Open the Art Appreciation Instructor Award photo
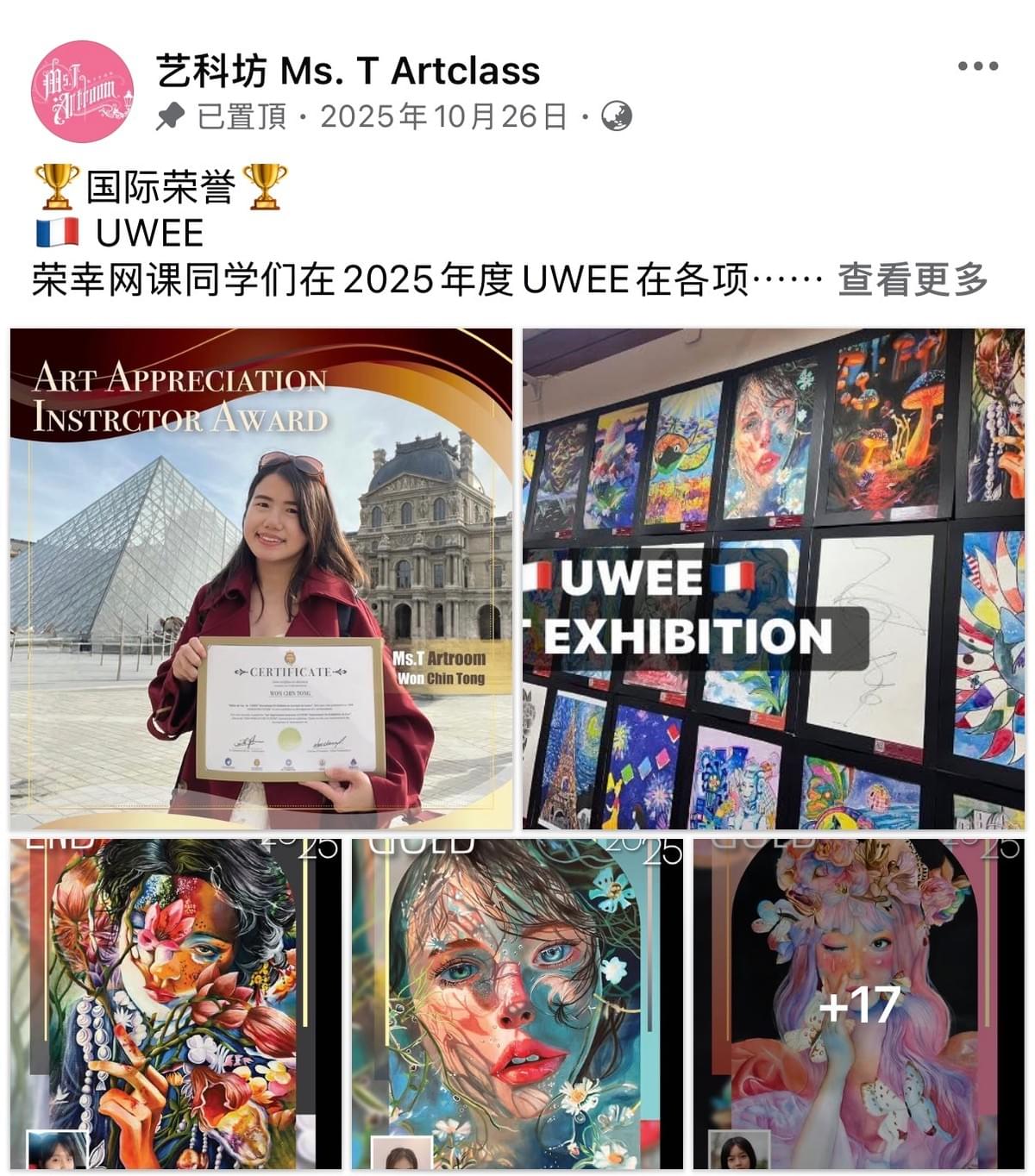The width and height of the screenshot is (1035, 1176). tap(261, 578)
